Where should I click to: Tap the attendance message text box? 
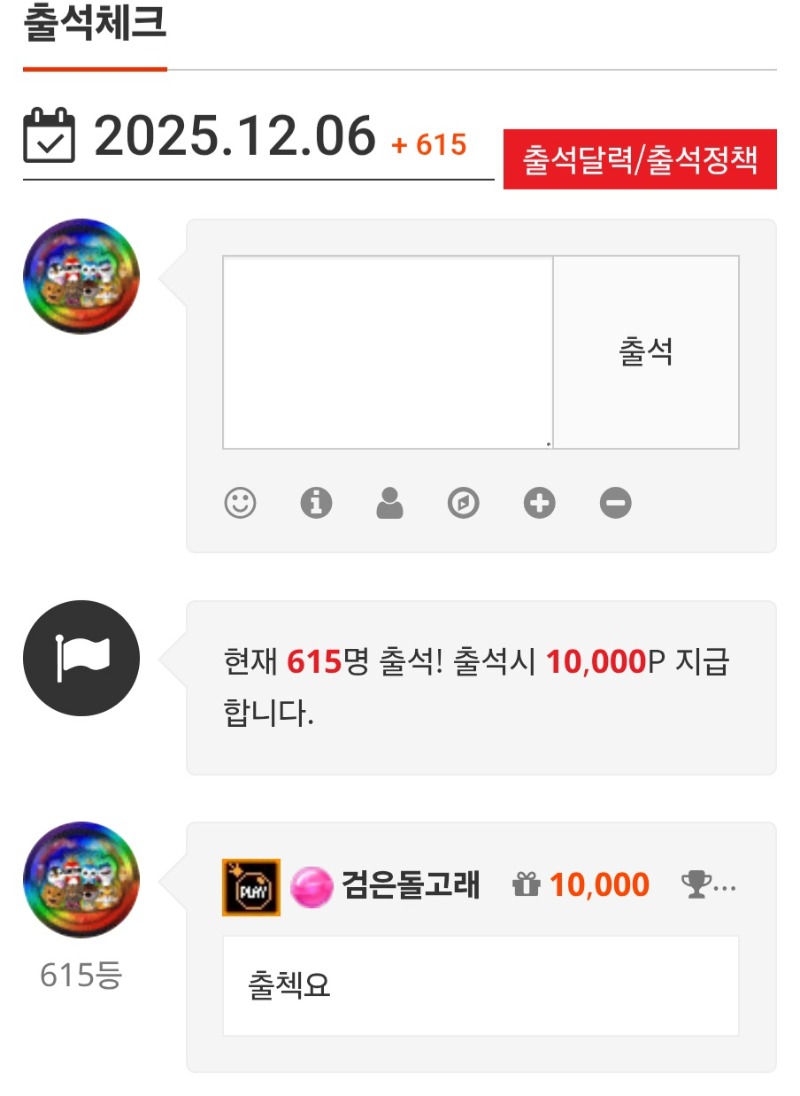pos(388,352)
